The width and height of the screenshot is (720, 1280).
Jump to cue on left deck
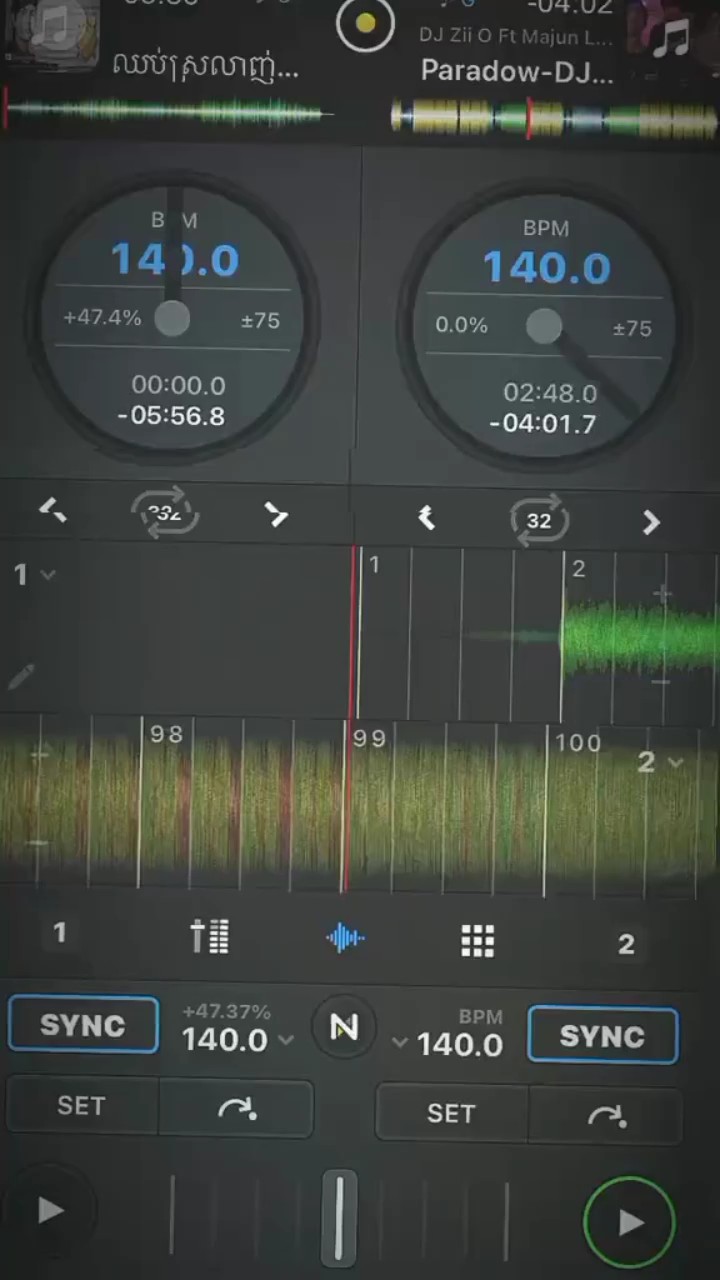click(237, 1108)
